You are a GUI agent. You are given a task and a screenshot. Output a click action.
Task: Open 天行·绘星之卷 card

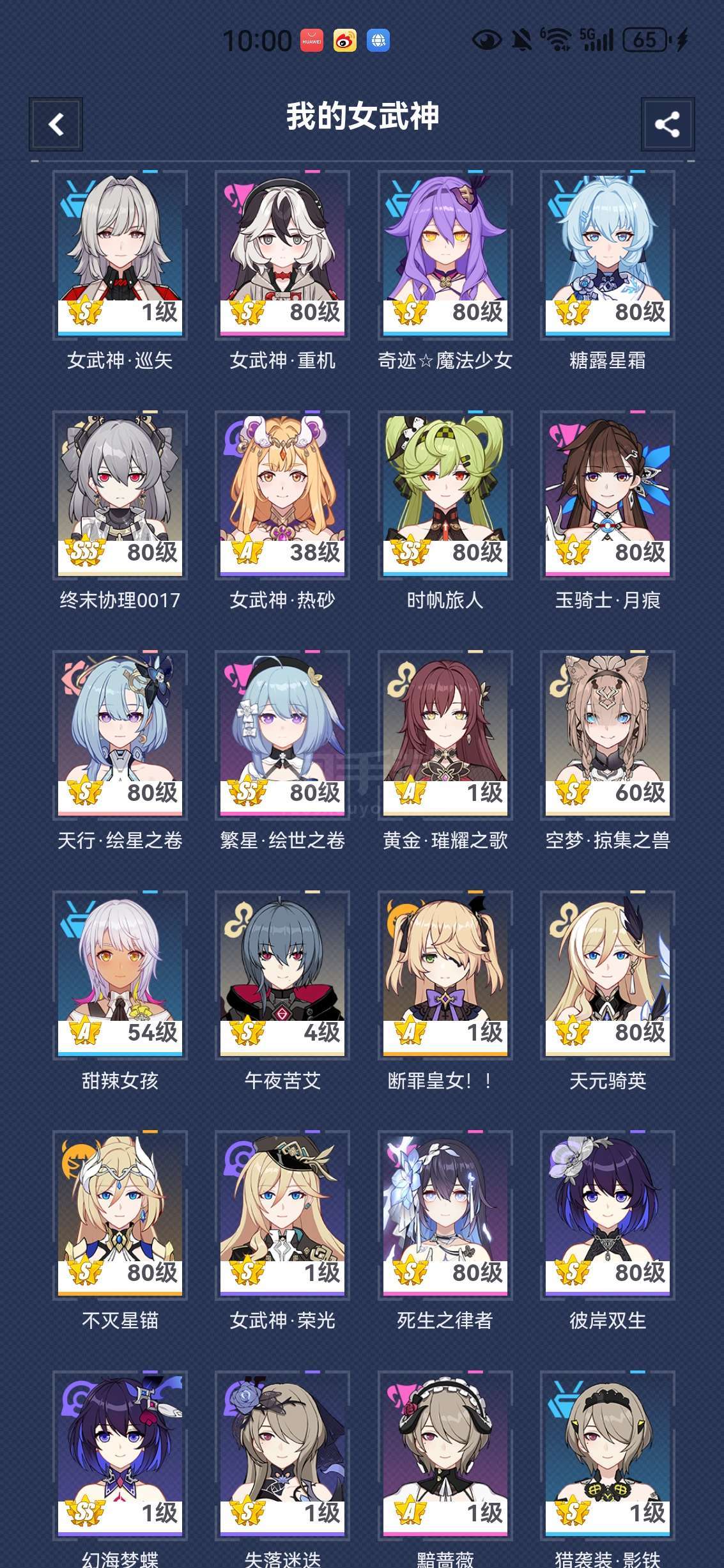pyautogui.click(x=120, y=735)
